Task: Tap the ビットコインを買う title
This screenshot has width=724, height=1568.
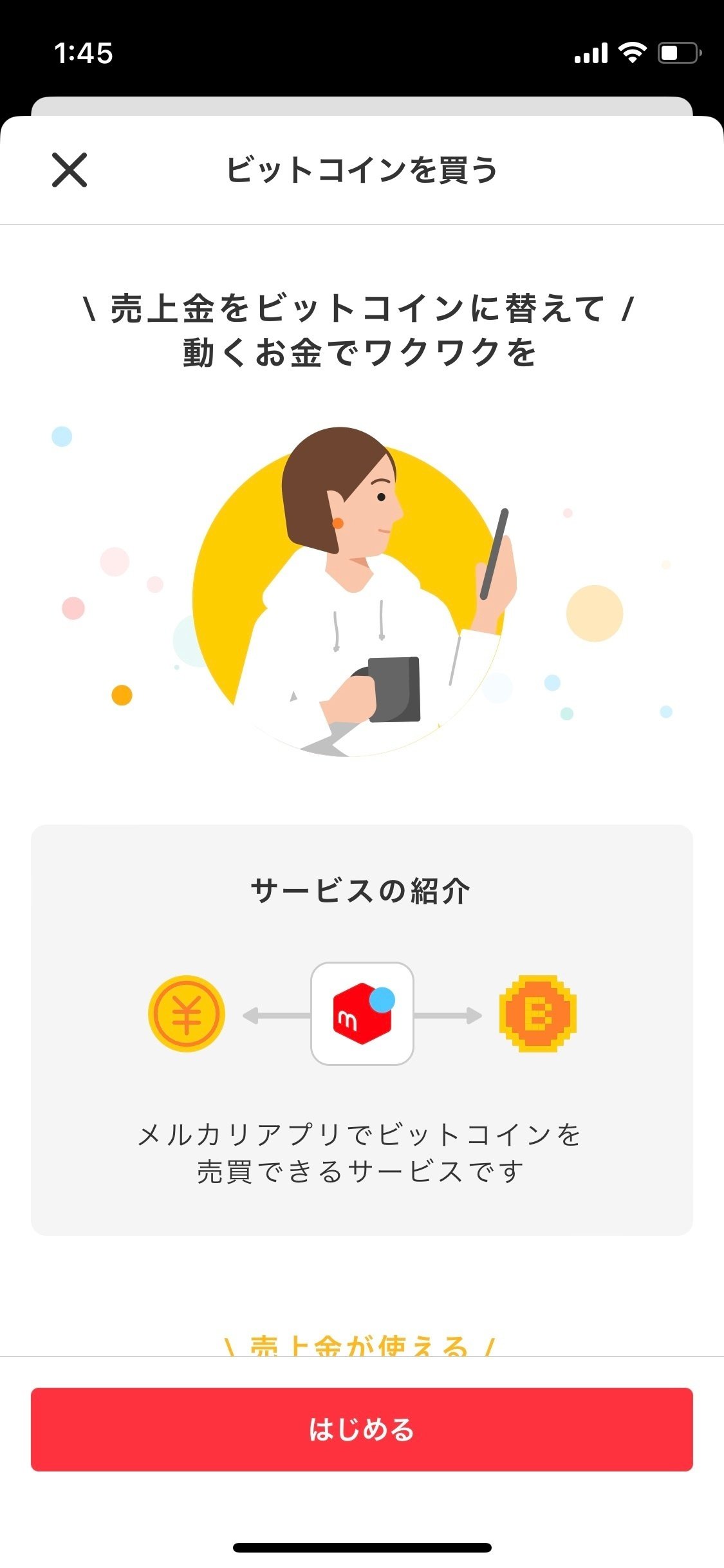Action: [x=362, y=171]
